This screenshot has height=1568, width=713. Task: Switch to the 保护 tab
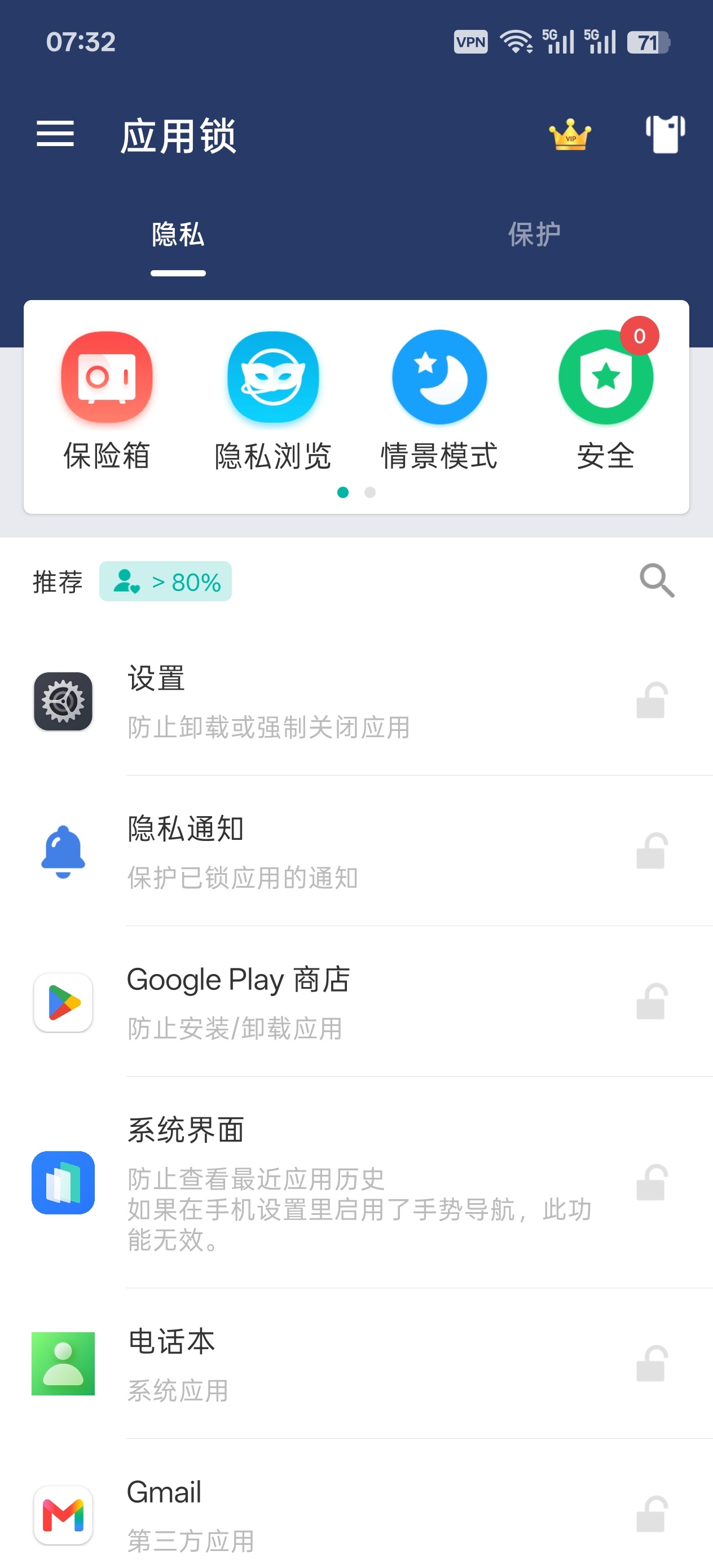pyautogui.click(x=534, y=234)
